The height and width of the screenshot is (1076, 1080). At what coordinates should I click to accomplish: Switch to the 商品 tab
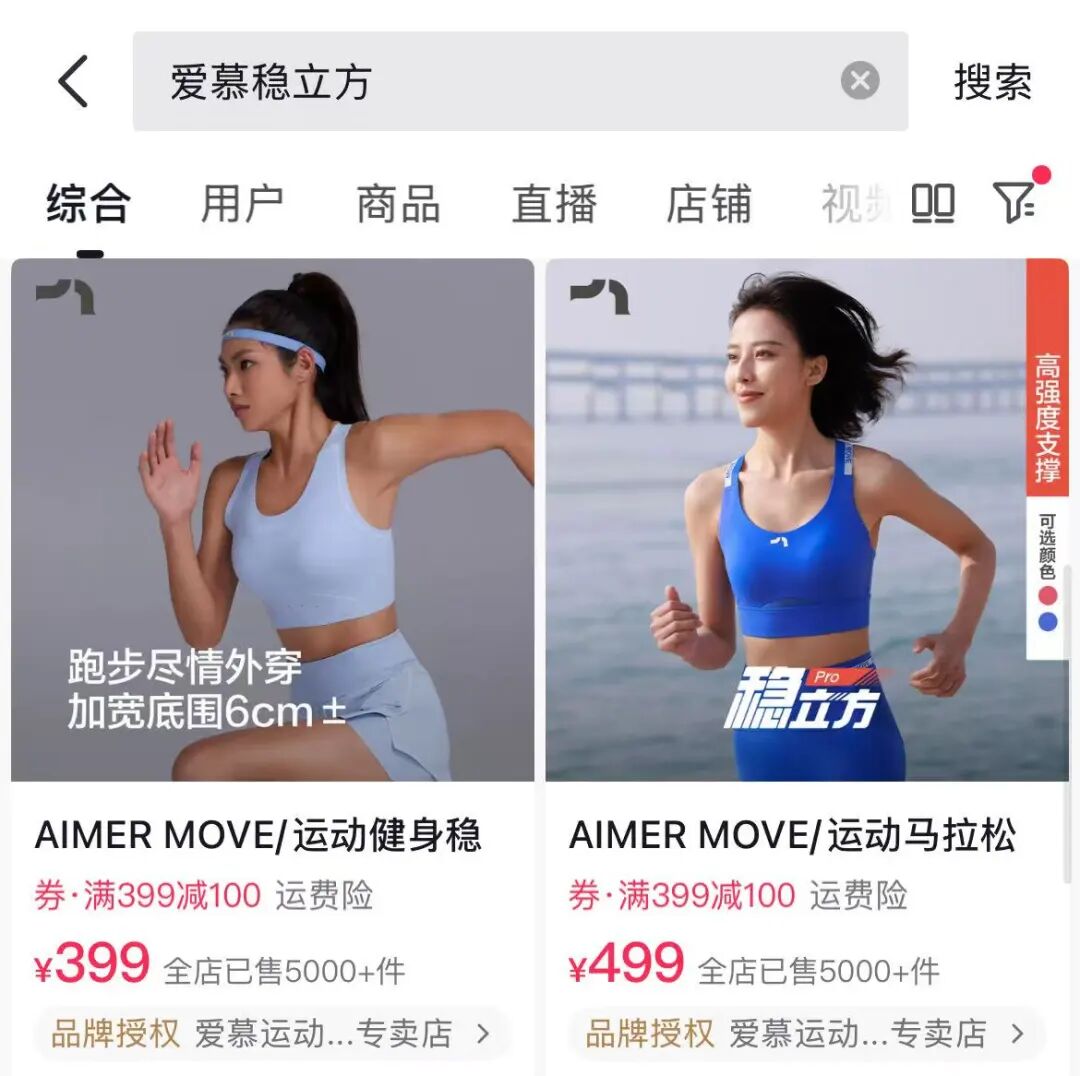point(398,204)
